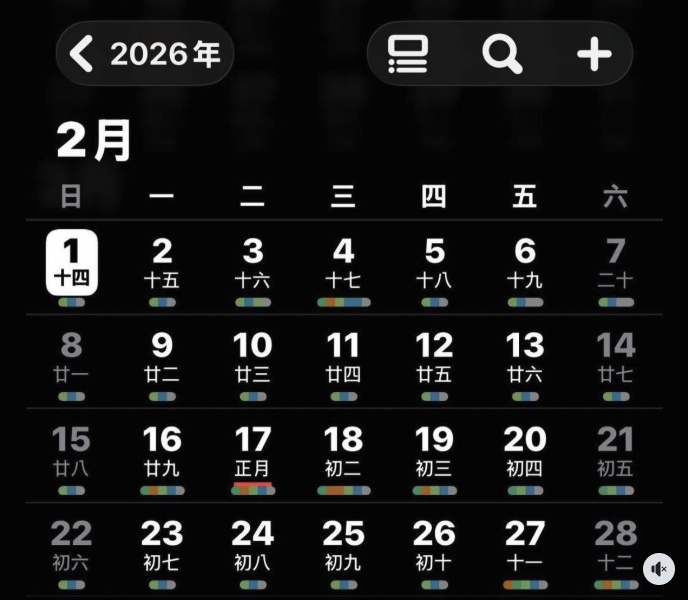
Task: Open February 23 (初七)
Action: click(x=162, y=546)
